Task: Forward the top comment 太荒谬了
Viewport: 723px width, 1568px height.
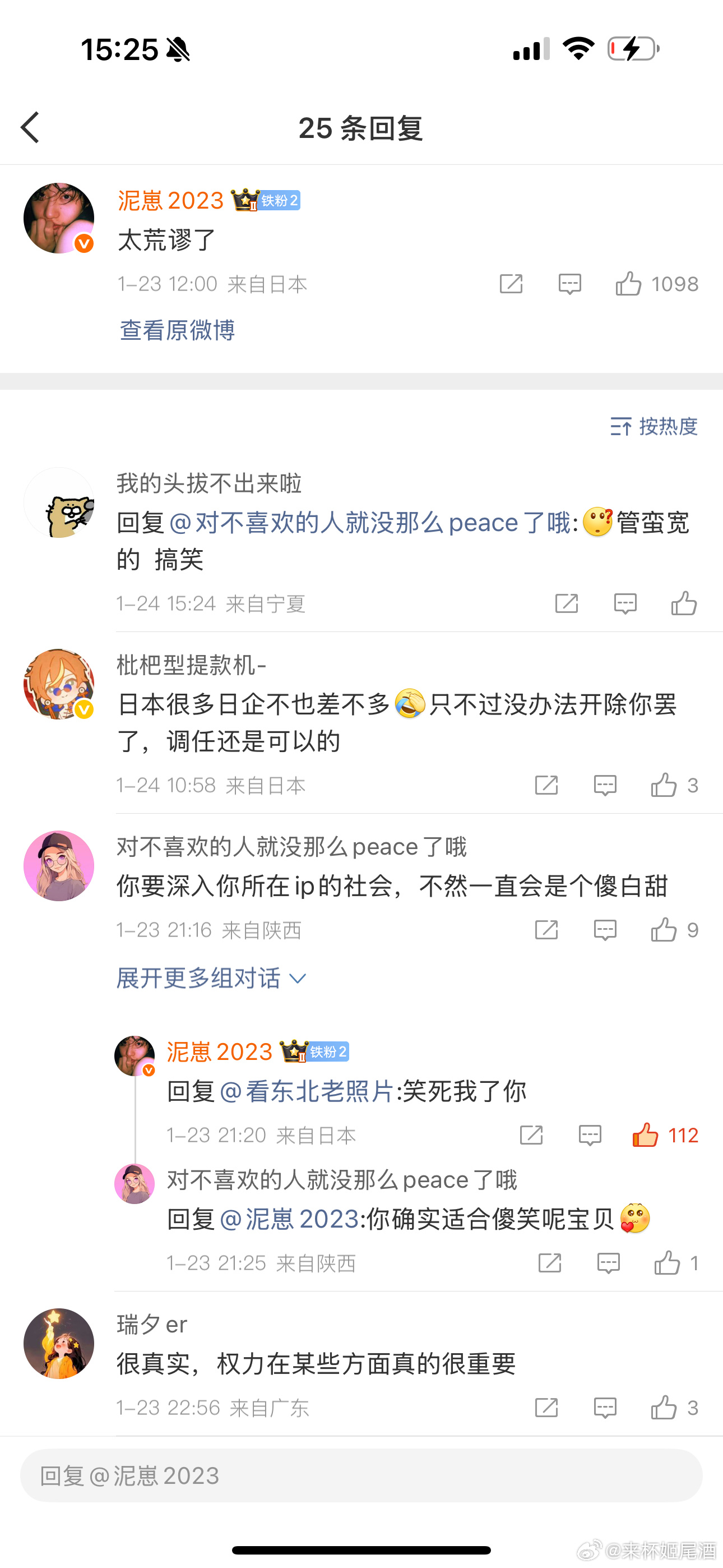Action: coord(511,284)
